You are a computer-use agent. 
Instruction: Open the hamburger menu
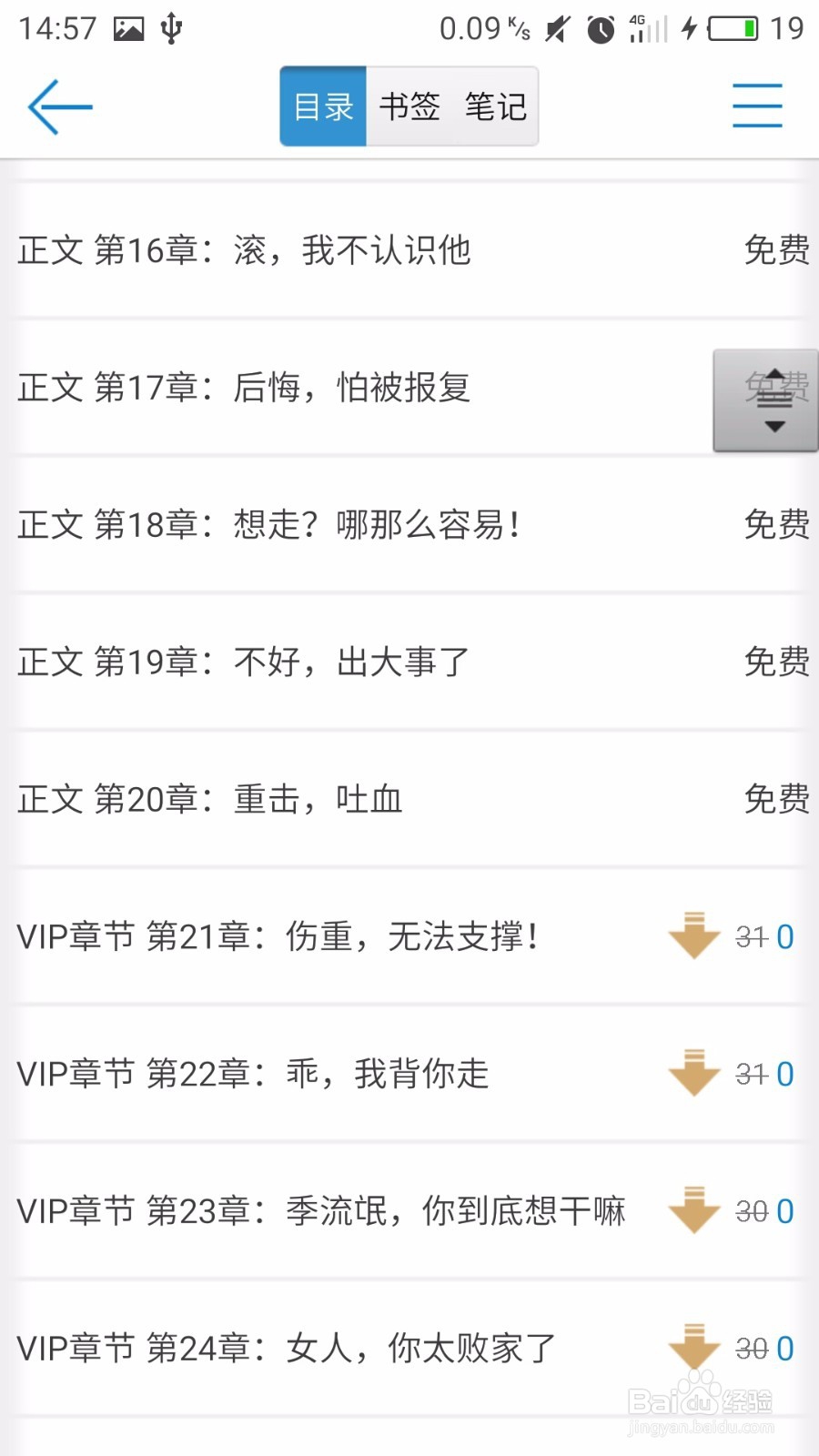757,105
